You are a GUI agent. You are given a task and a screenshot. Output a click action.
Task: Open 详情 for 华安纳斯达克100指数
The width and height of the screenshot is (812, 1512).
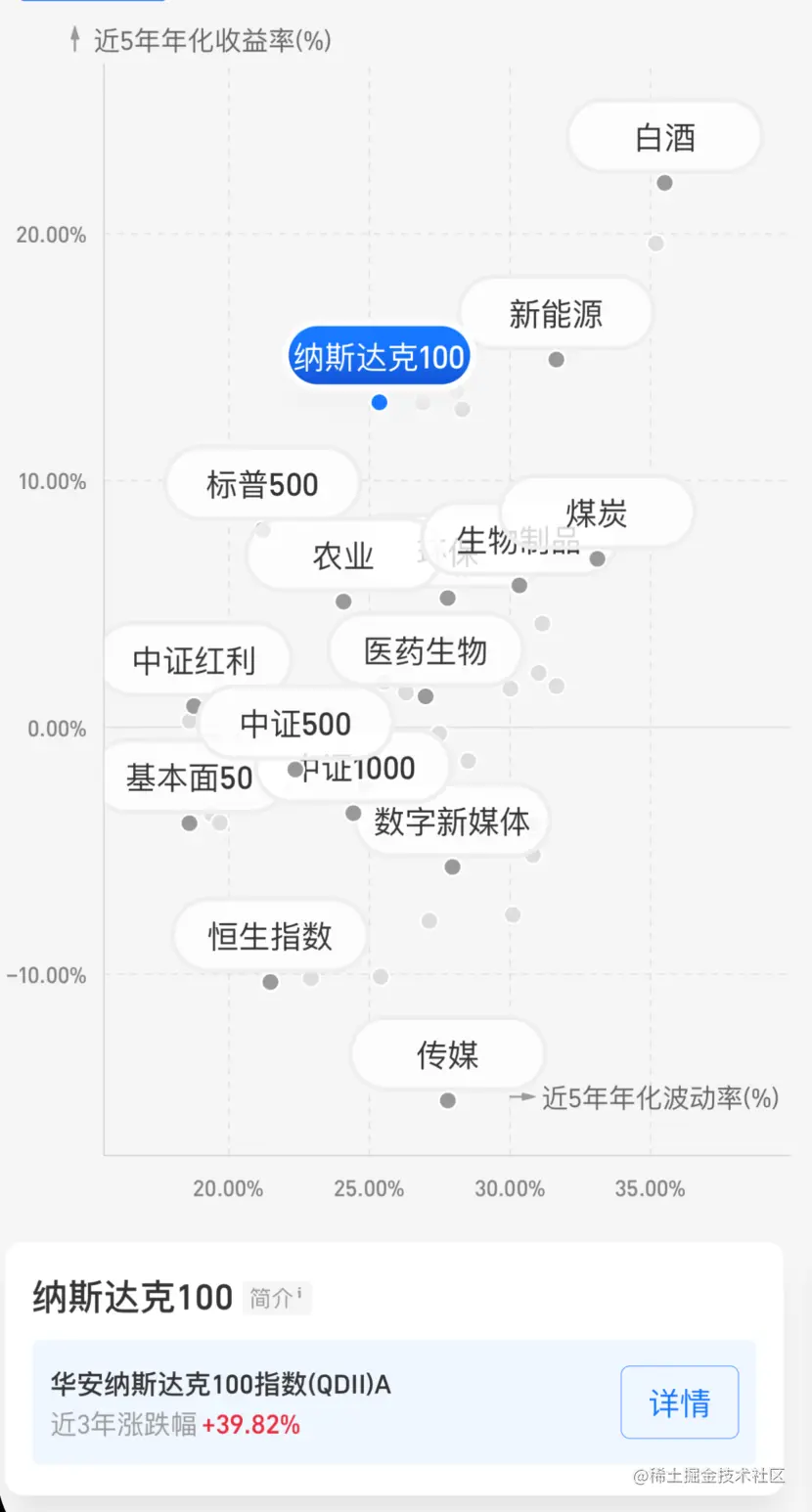tap(679, 1402)
